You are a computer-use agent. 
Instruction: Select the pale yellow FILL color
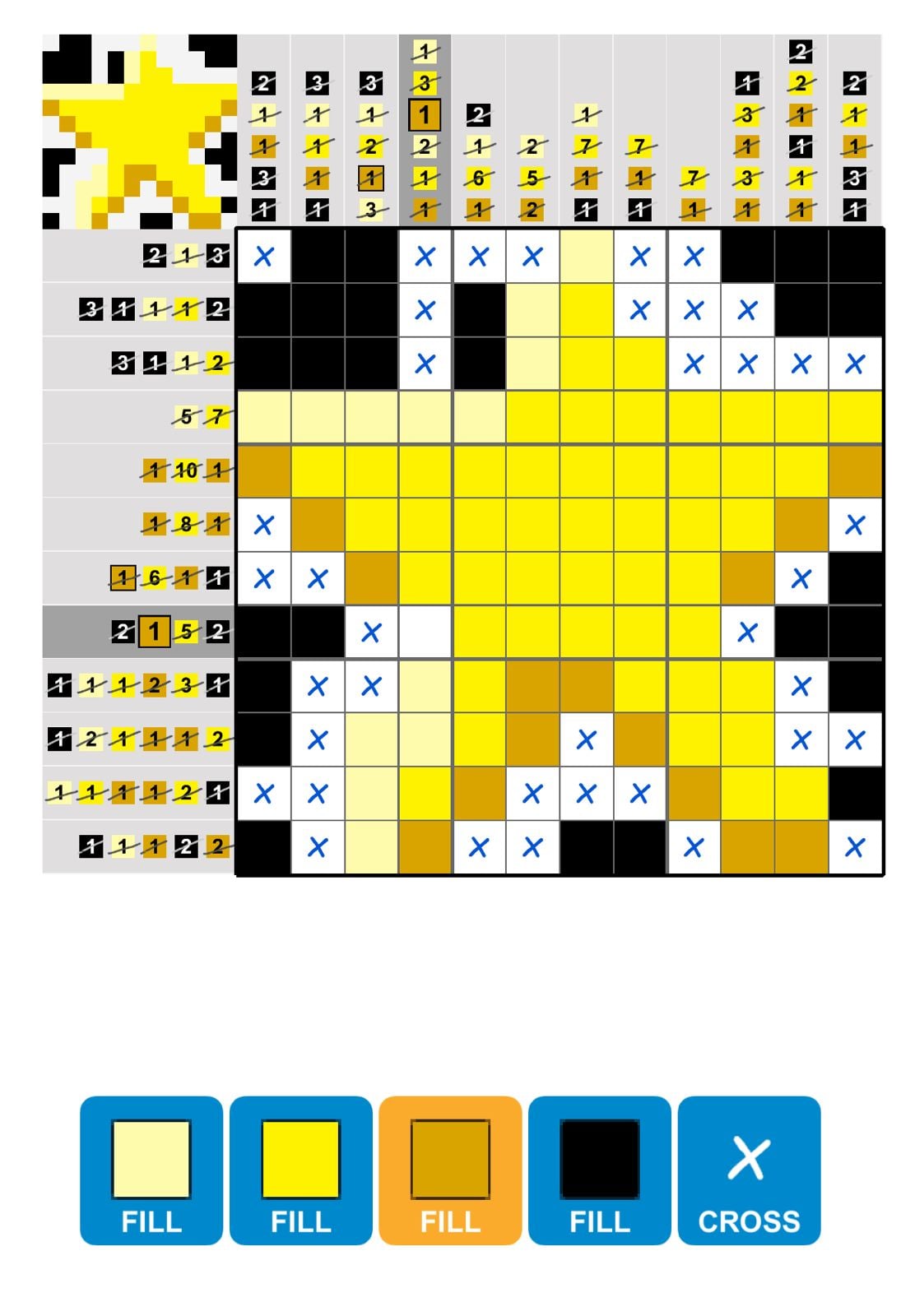(151, 1169)
